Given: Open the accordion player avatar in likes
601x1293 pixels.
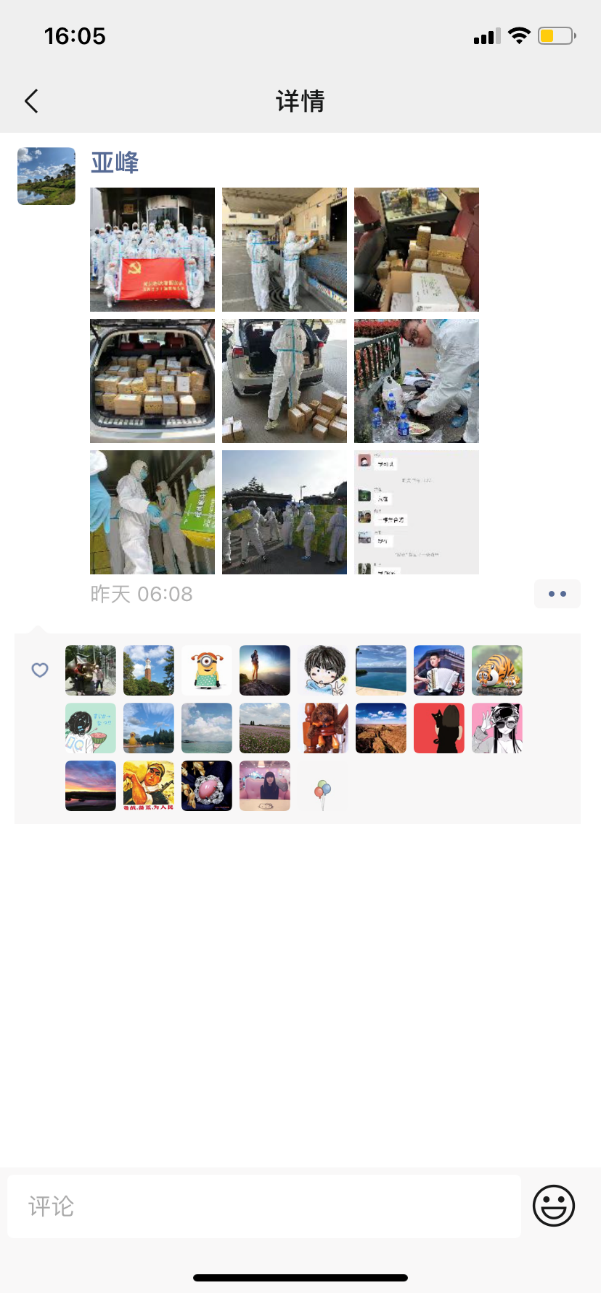Looking at the screenshot, I should (x=439, y=670).
